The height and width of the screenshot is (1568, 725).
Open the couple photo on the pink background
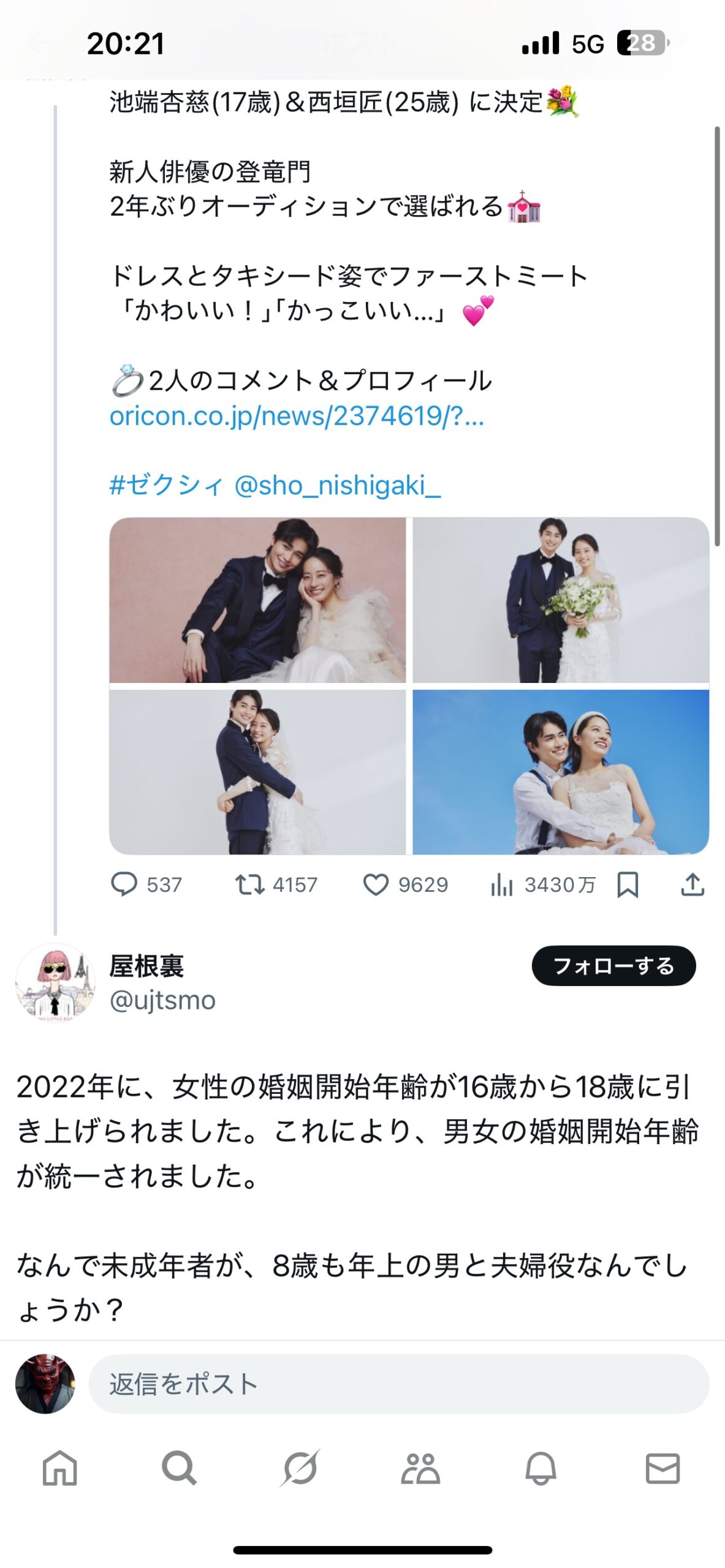pyautogui.click(x=257, y=600)
